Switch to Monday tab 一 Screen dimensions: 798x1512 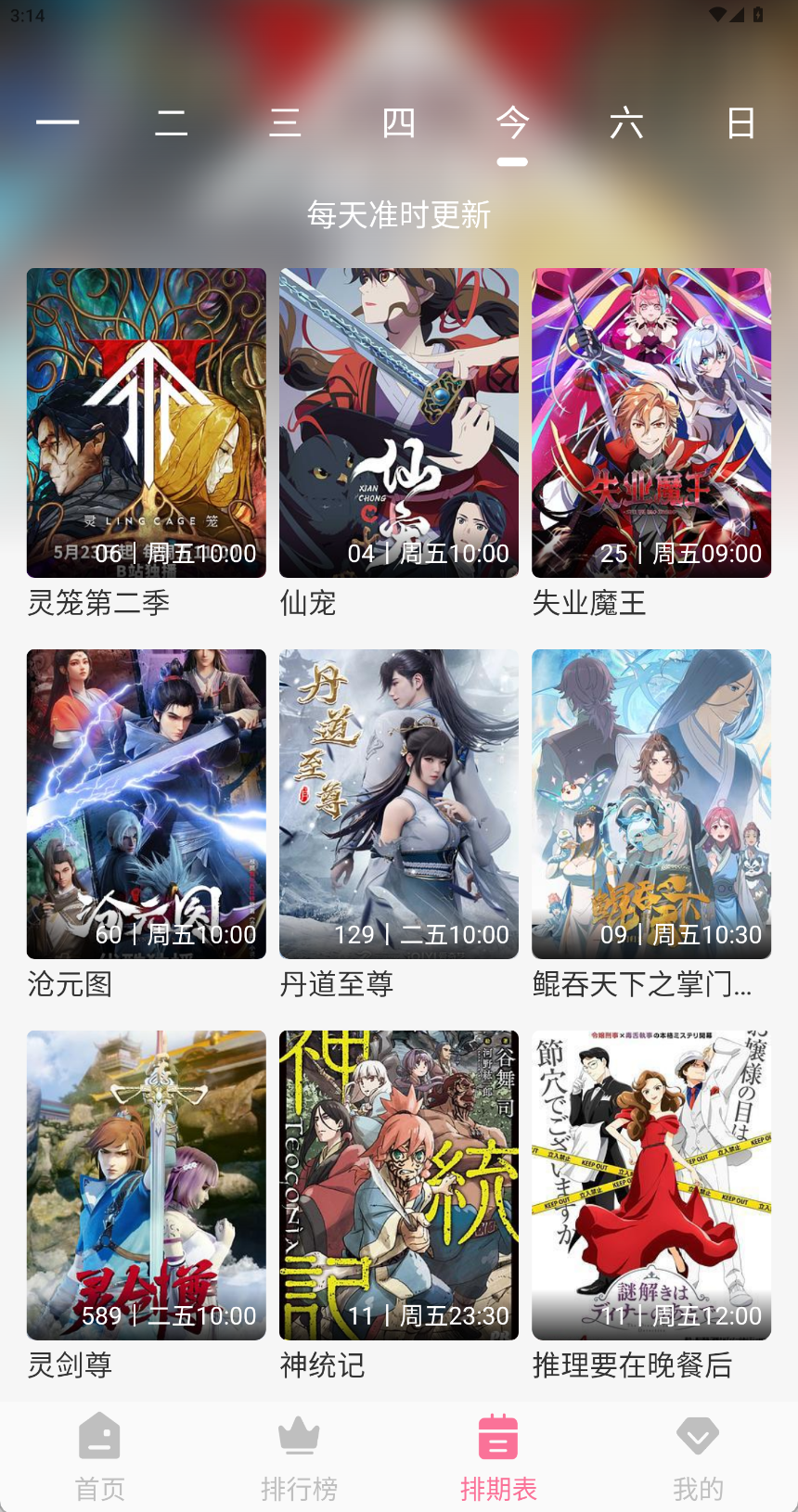(58, 122)
